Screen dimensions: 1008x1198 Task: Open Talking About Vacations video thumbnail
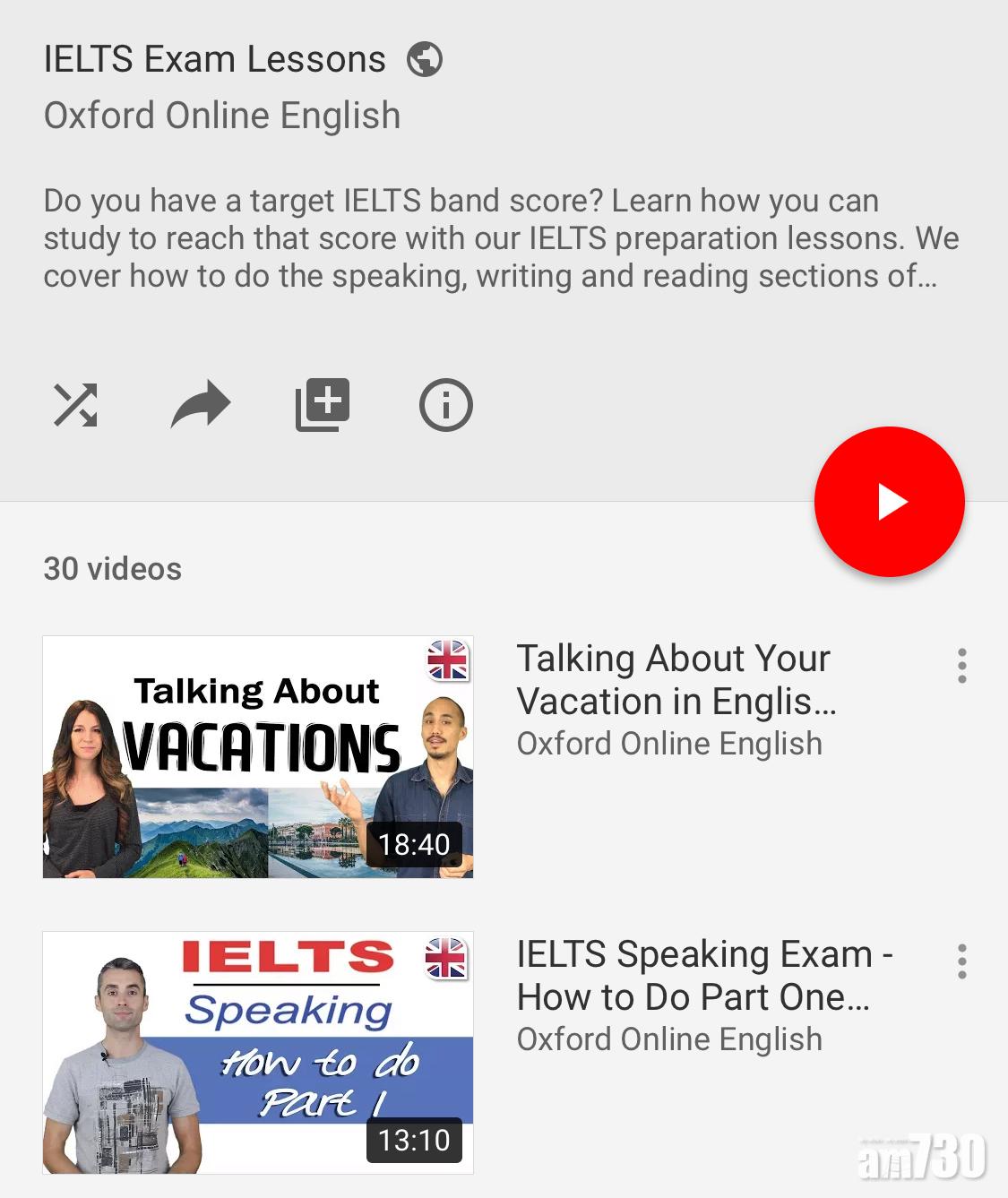pos(258,757)
